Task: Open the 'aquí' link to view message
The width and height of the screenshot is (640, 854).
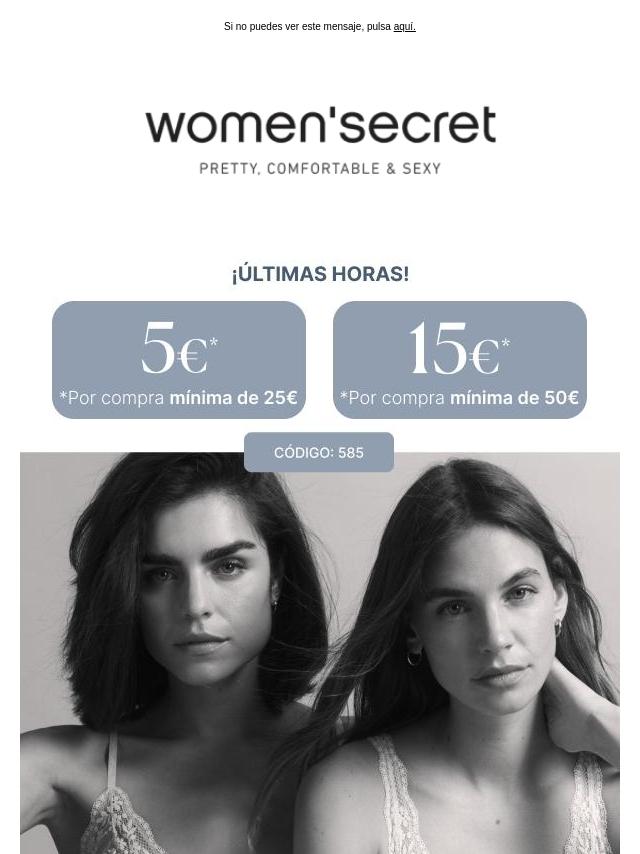Action: [404, 27]
